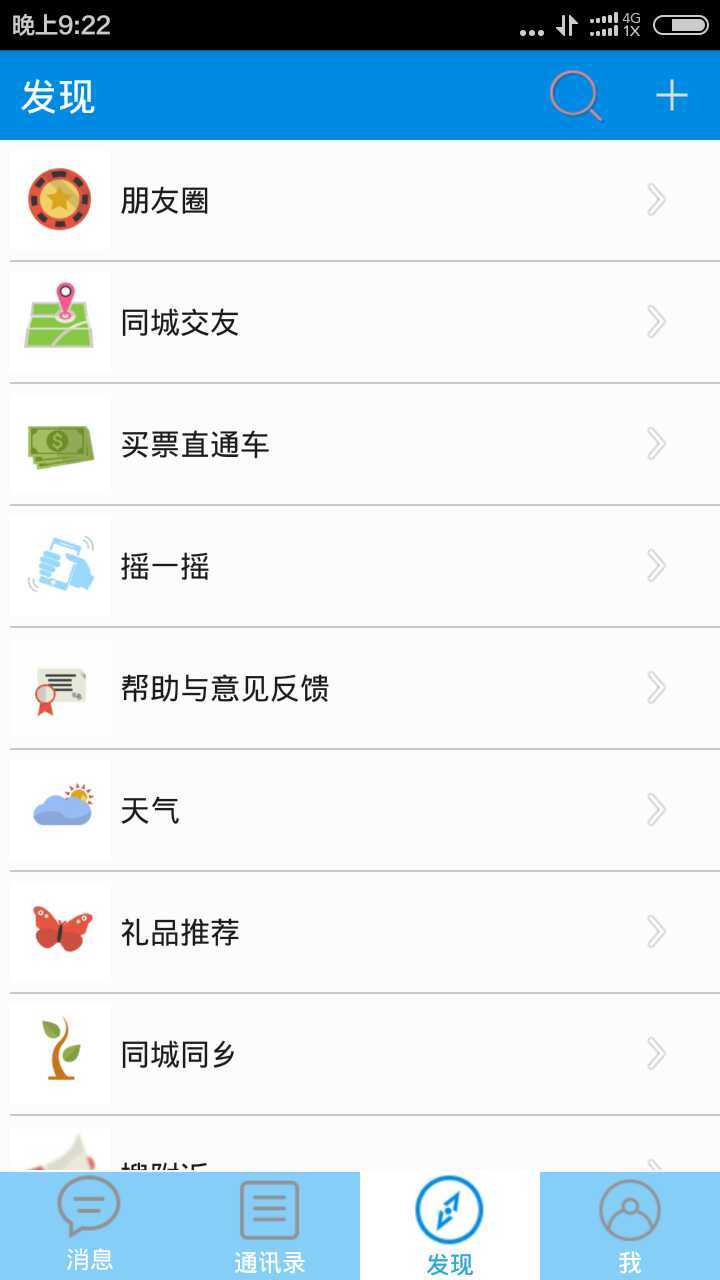Tap the certificate icon beside 帮助与意见反馈
This screenshot has height=1280, width=720.
60,688
